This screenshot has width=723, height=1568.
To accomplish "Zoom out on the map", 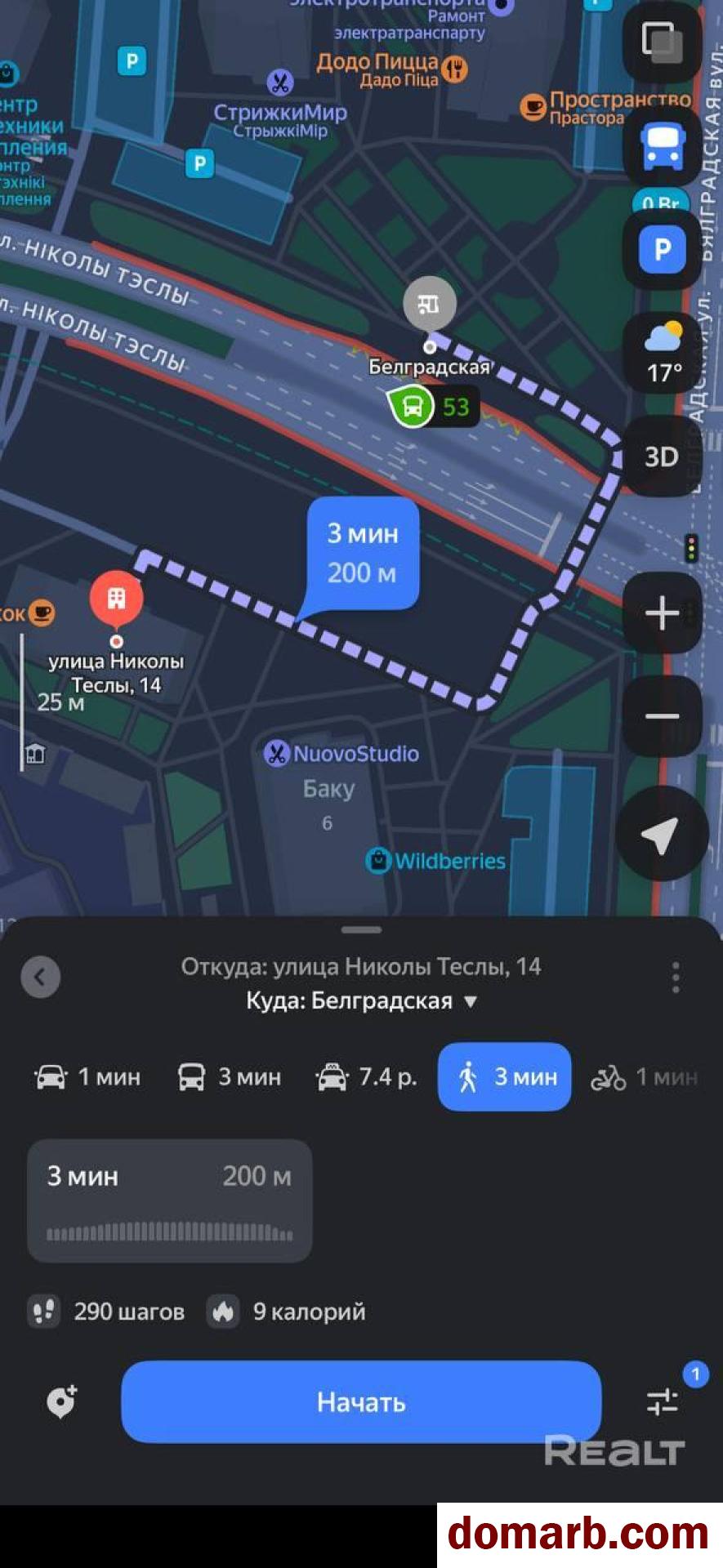I will (662, 716).
